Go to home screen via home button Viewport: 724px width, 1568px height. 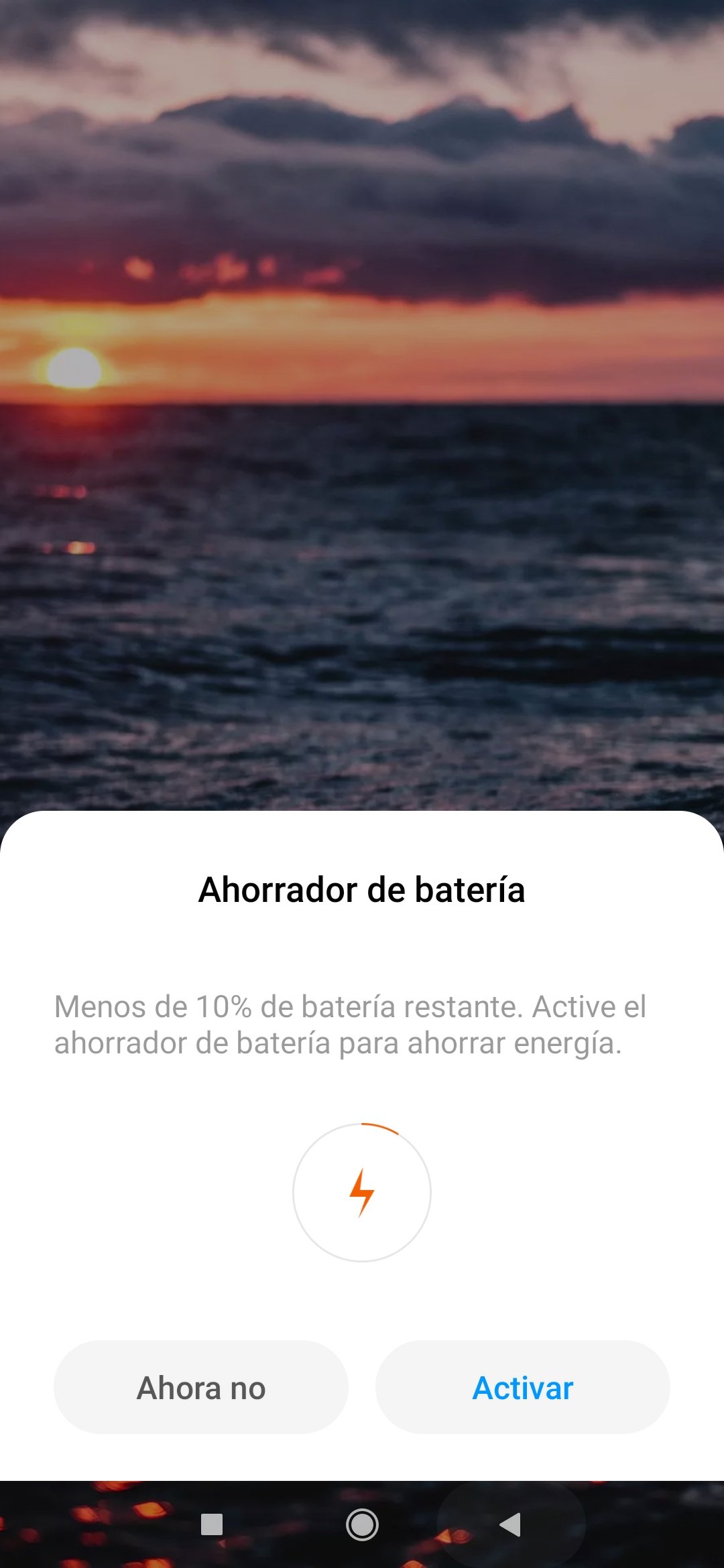[362, 1524]
